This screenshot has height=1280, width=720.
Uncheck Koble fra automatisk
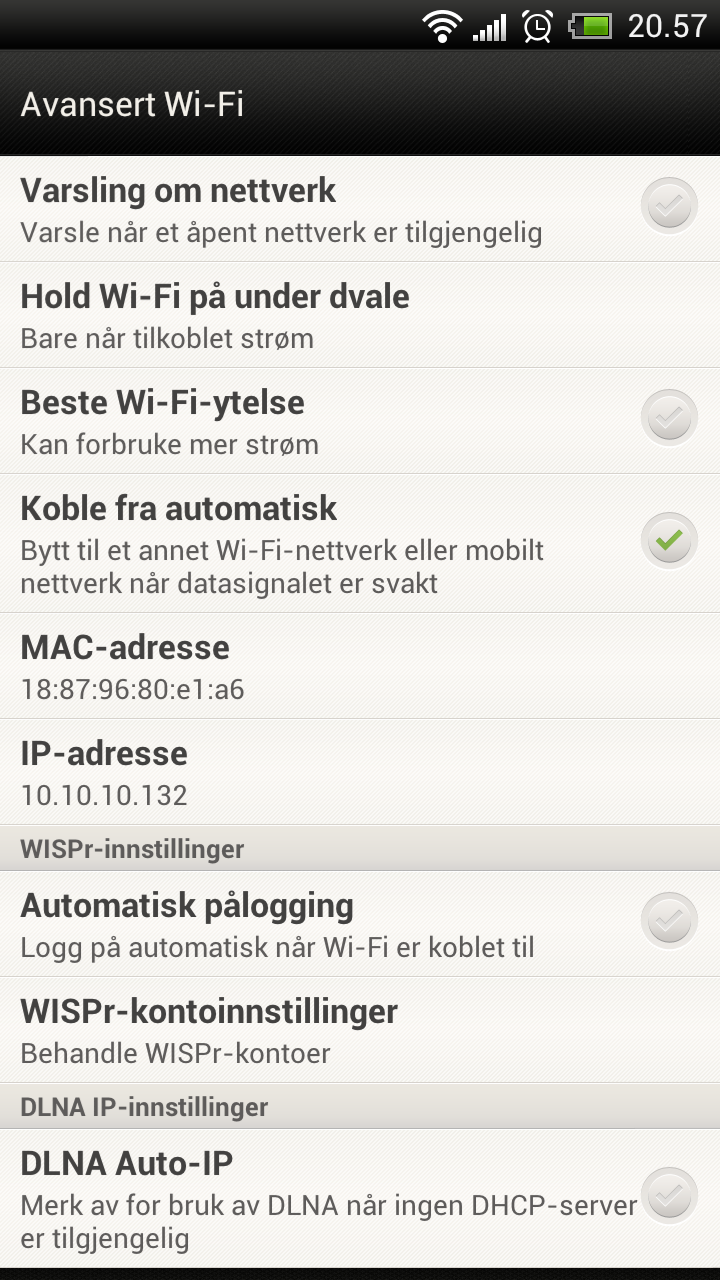[x=669, y=540]
